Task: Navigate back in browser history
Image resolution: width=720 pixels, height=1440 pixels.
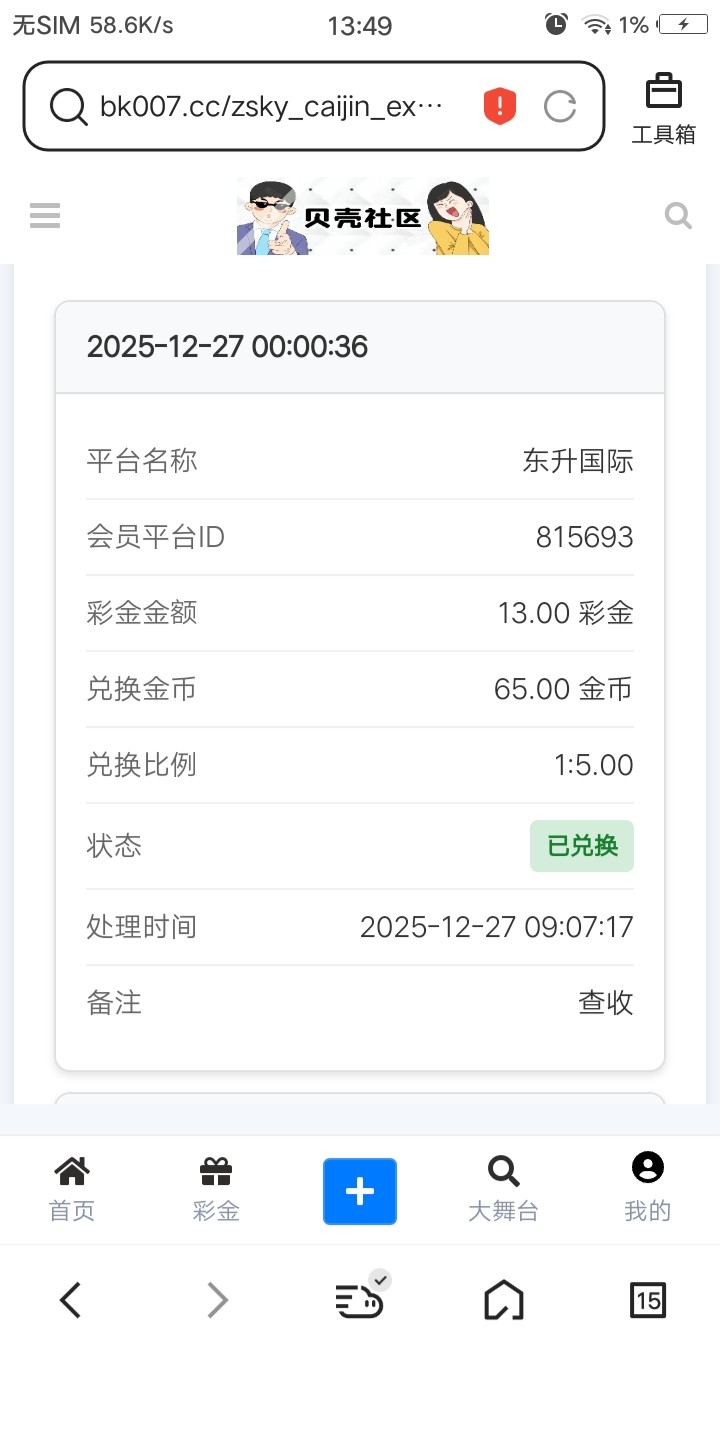Action: [71, 1299]
